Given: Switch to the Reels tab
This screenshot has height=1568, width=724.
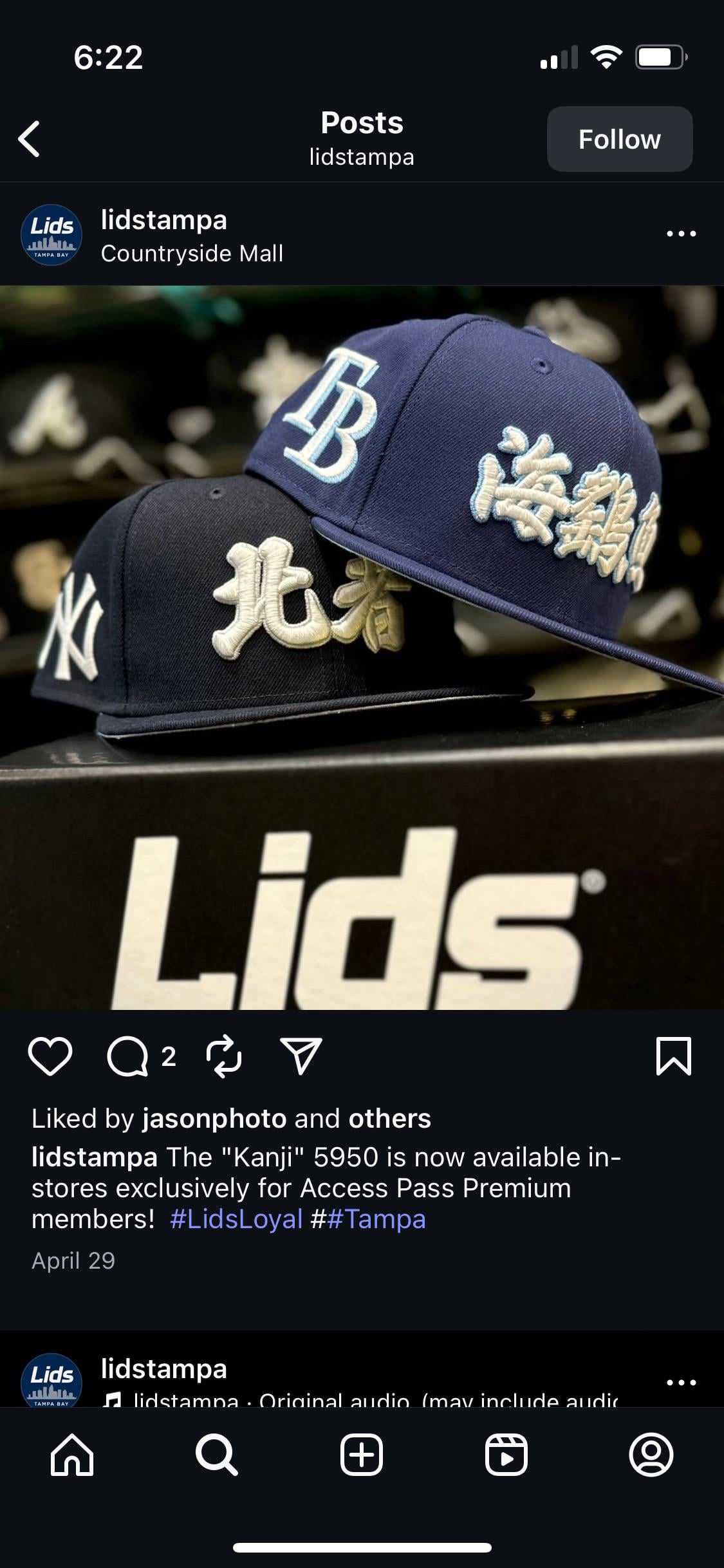Looking at the screenshot, I should 506,1455.
